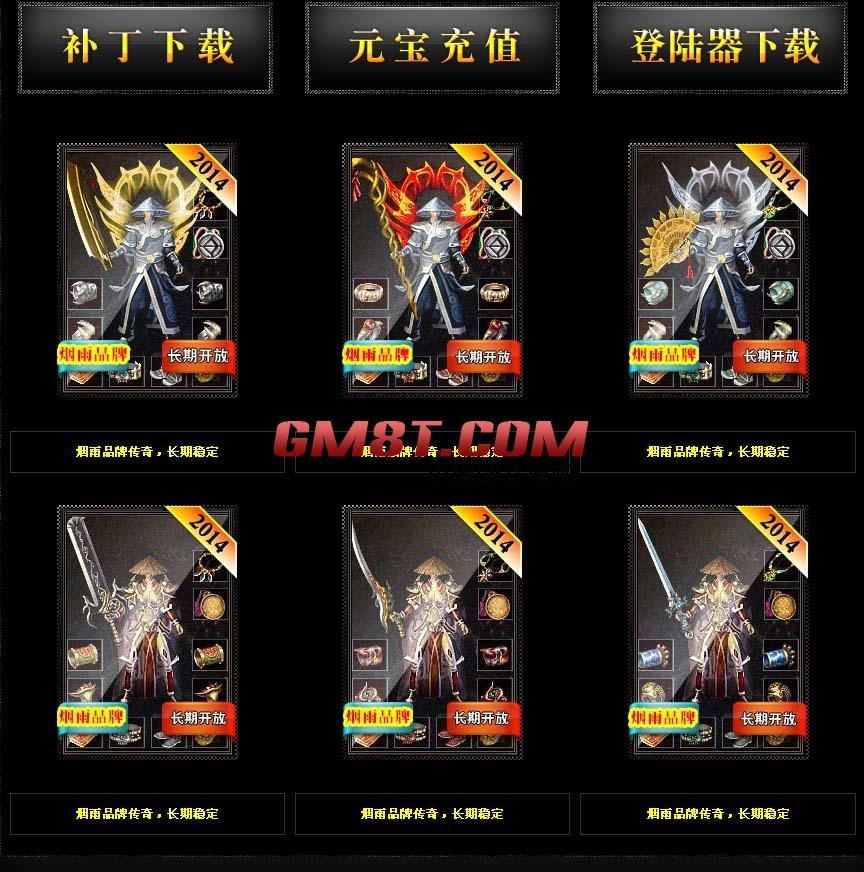Open the card with red flame wings character
The width and height of the screenshot is (864, 872).
point(432,270)
